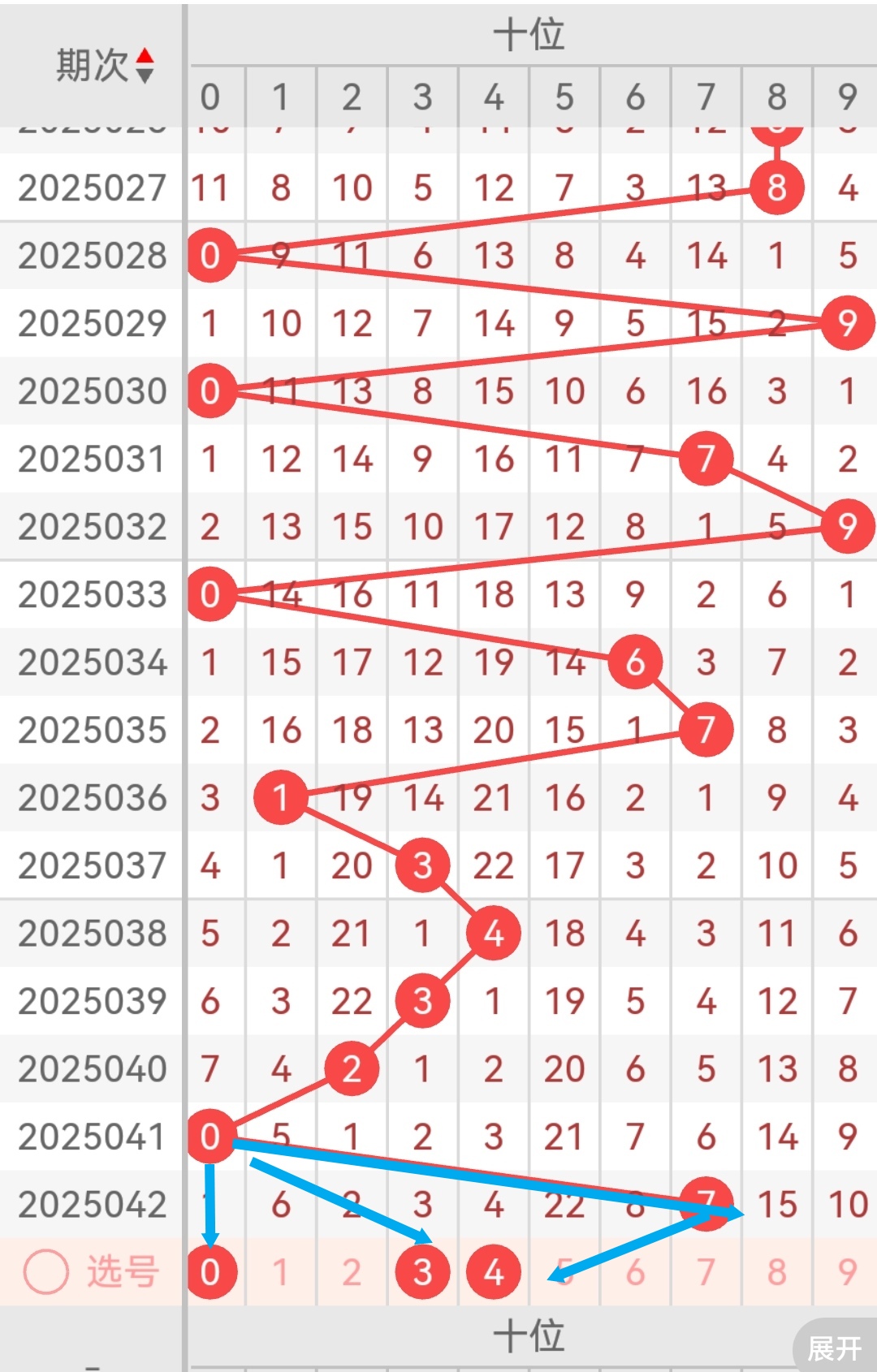Click the red circled "7" marker in row 2025031
Viewport: 877px width, 1372px height.
pos(706,459)
